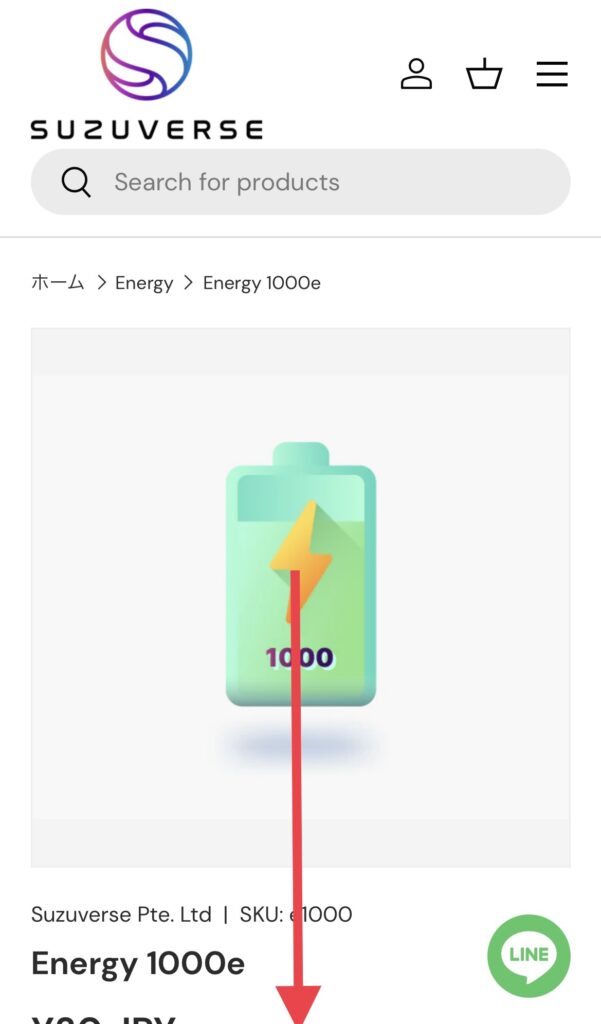Viewport: 601px width, 1024px height.
Task: View the shopping basket
Action: click(484, 75)
